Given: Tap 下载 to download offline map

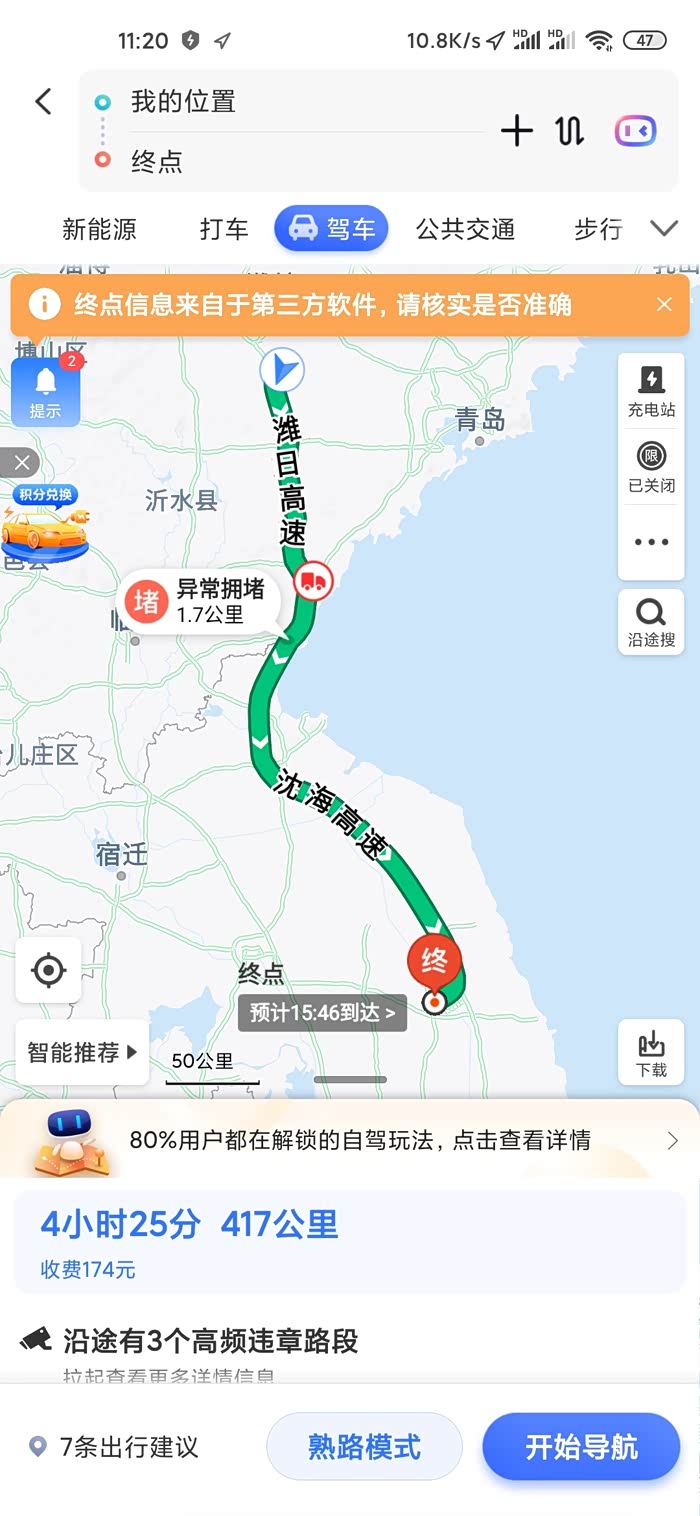Looking at the screenshot, I should pos(651,1052).
